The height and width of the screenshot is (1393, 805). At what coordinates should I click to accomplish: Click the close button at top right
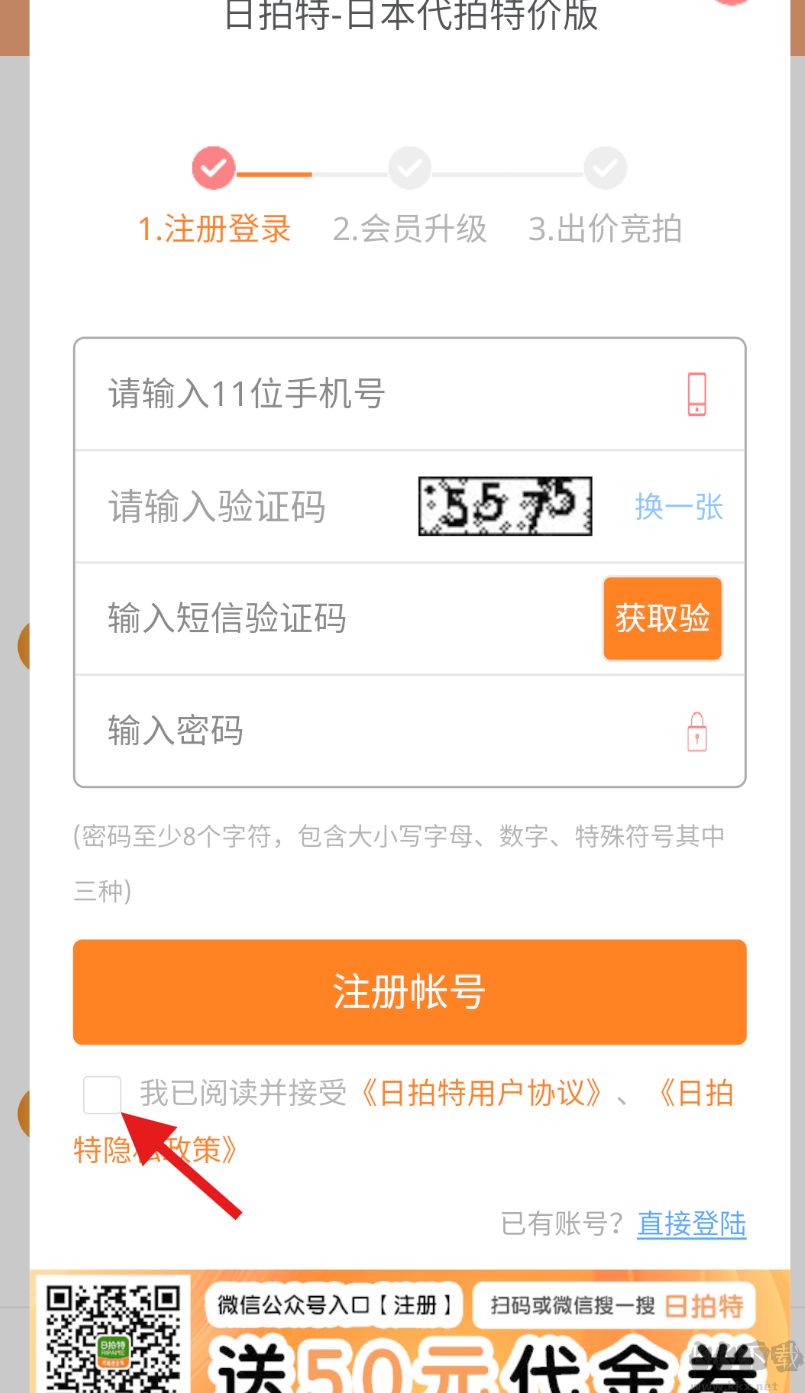click(731, 5)
